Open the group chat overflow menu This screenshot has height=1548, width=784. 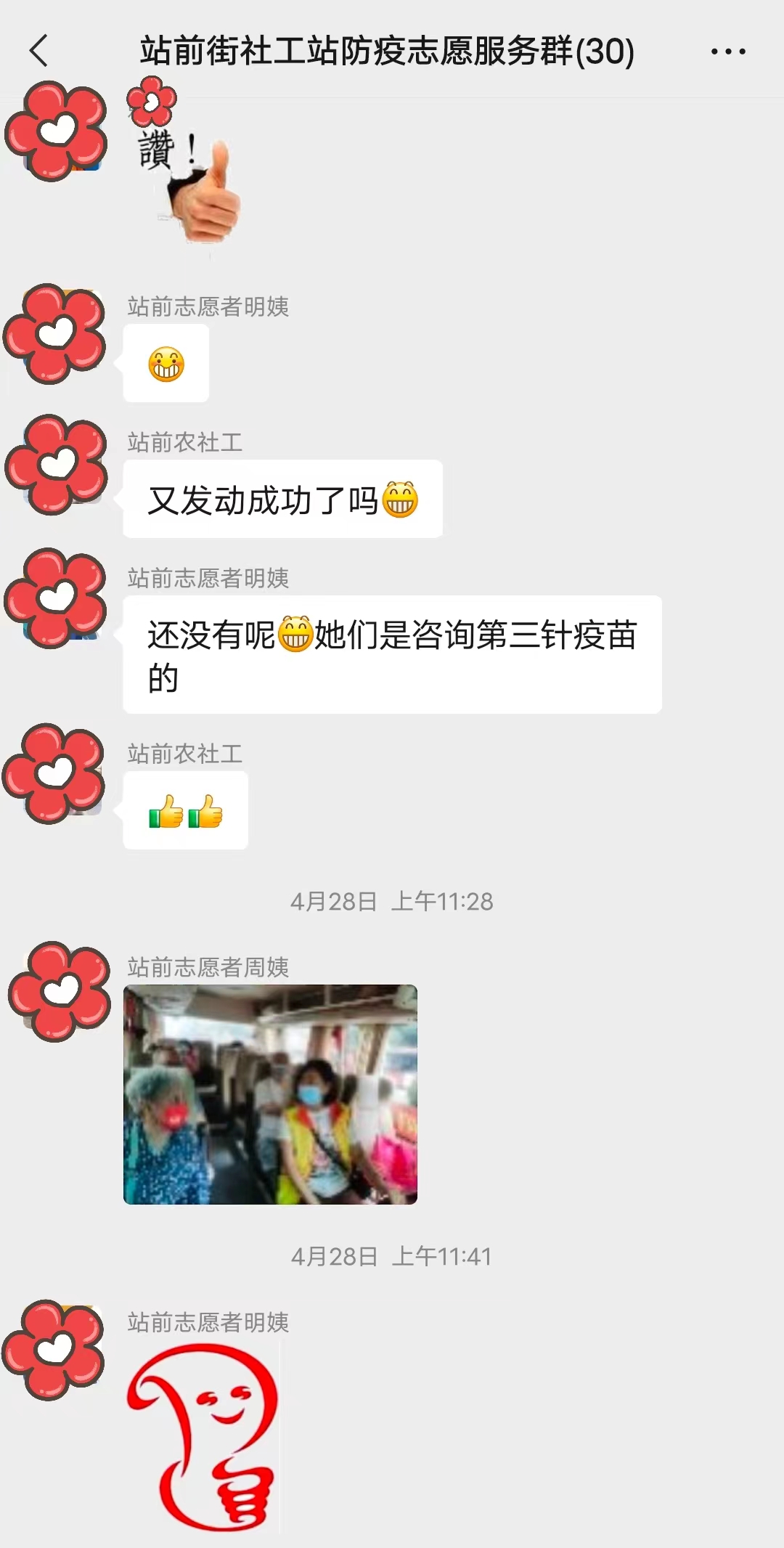click(727, 52)
